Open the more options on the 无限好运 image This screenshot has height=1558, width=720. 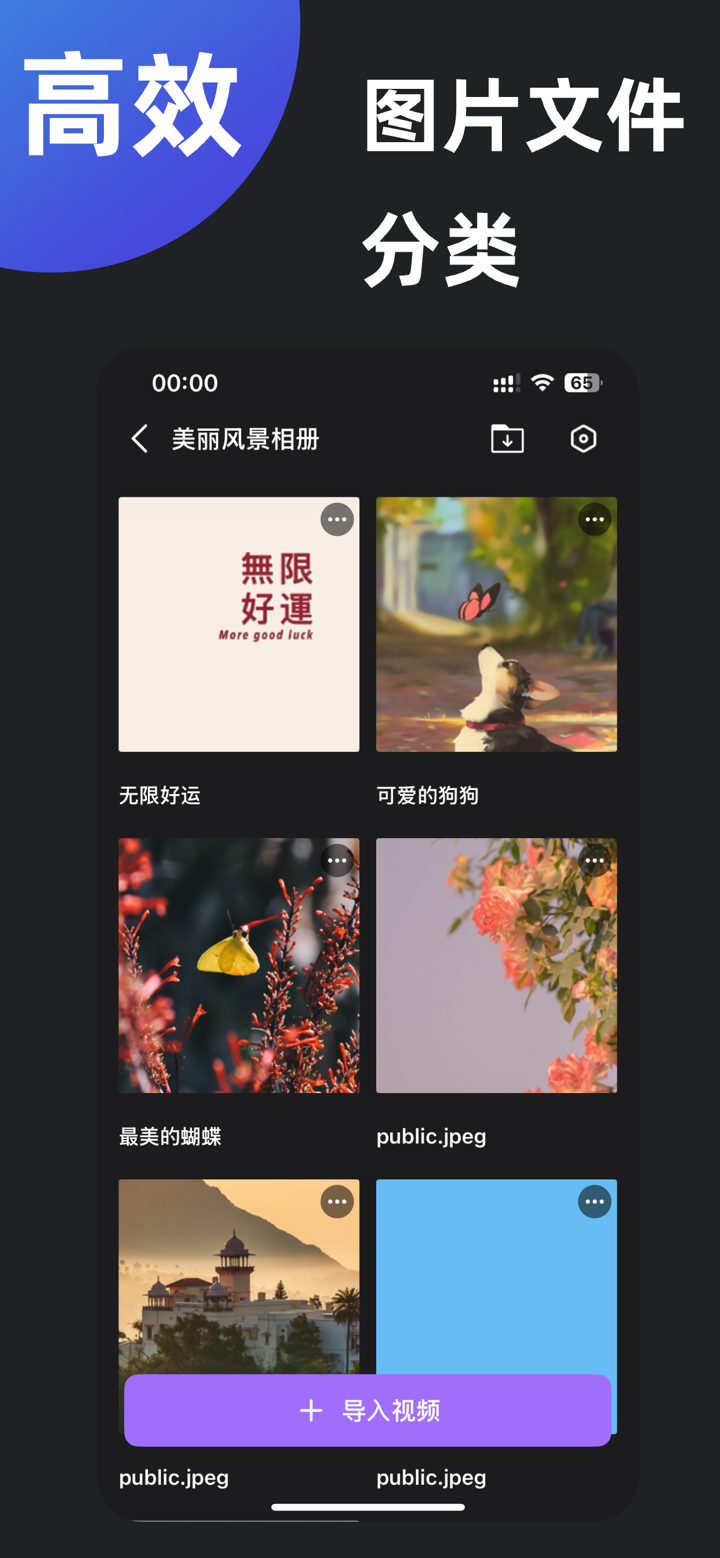337,519
